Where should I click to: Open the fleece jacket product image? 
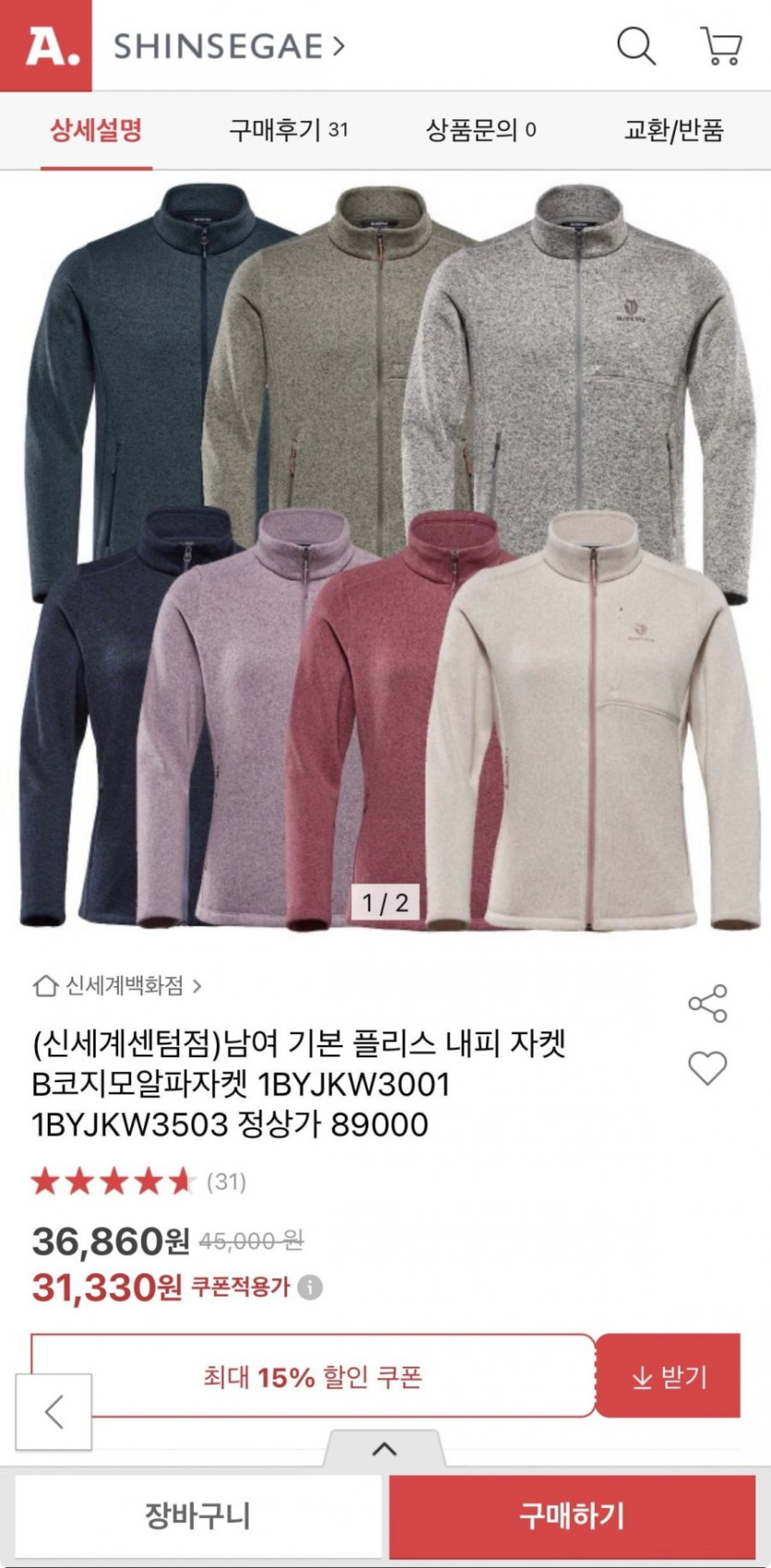tap(385, 554)
